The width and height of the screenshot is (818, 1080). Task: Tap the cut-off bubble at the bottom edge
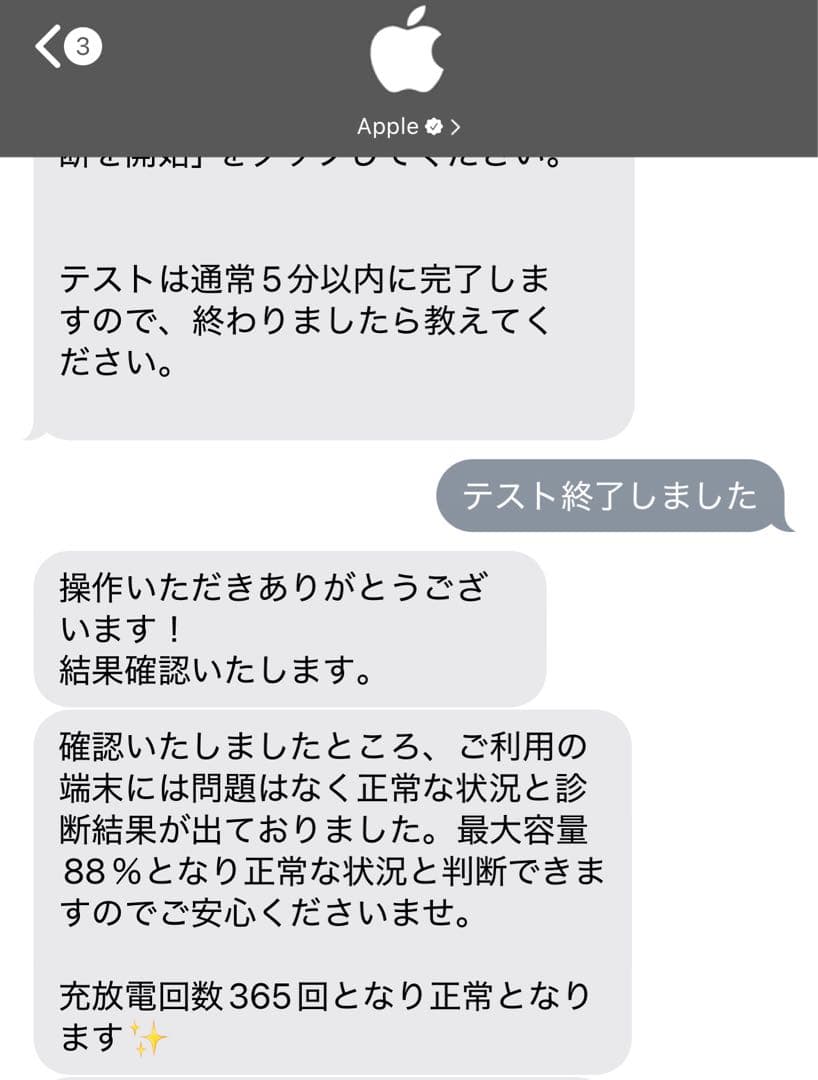click(x=330, y=1075)
